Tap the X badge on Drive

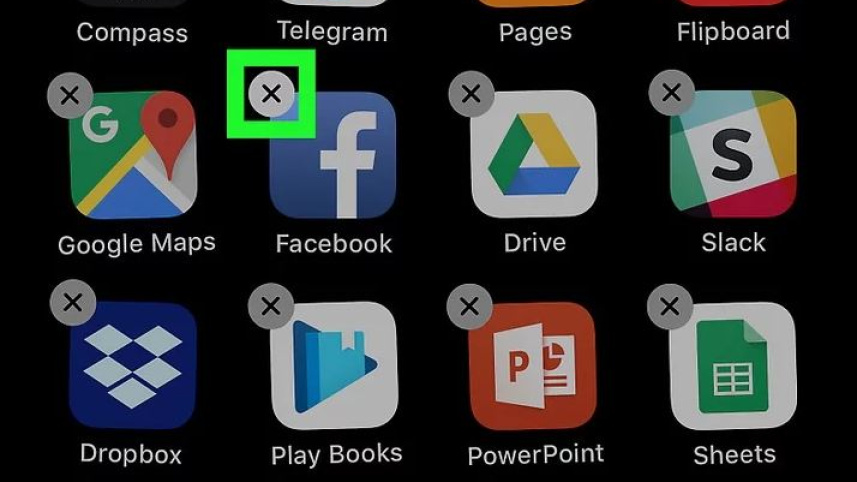click(x=471, y=94)
